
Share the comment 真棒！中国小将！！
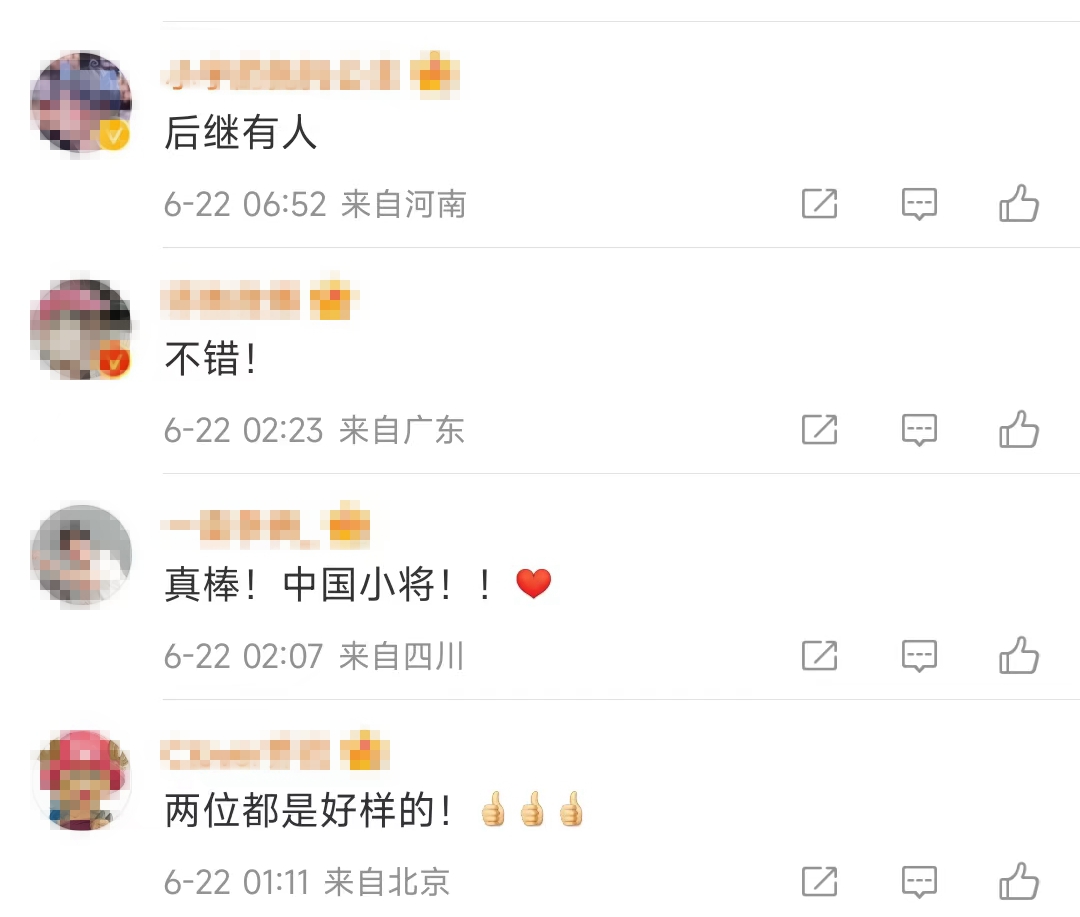pyautogui.click(x=819, y=656)
